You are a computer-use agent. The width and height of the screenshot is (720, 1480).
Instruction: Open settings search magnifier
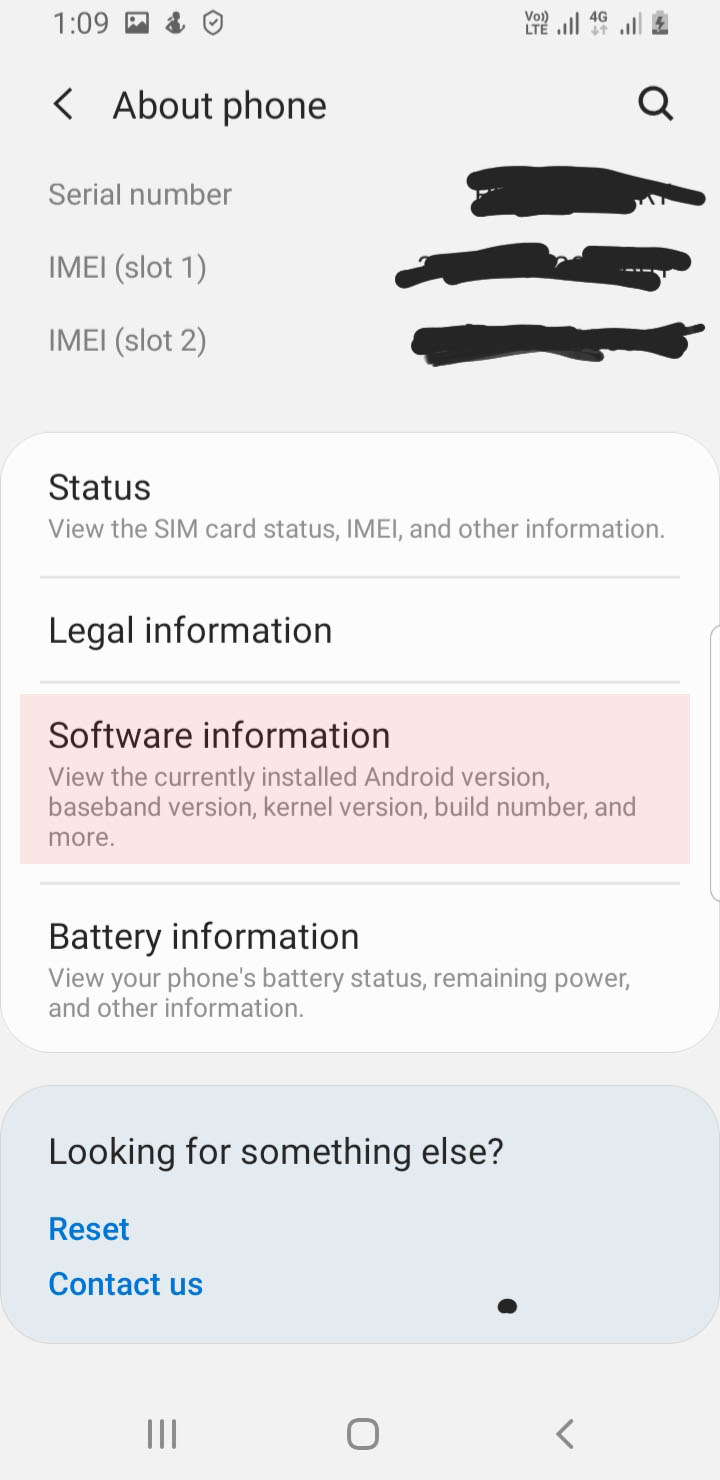tap(655, 104)
